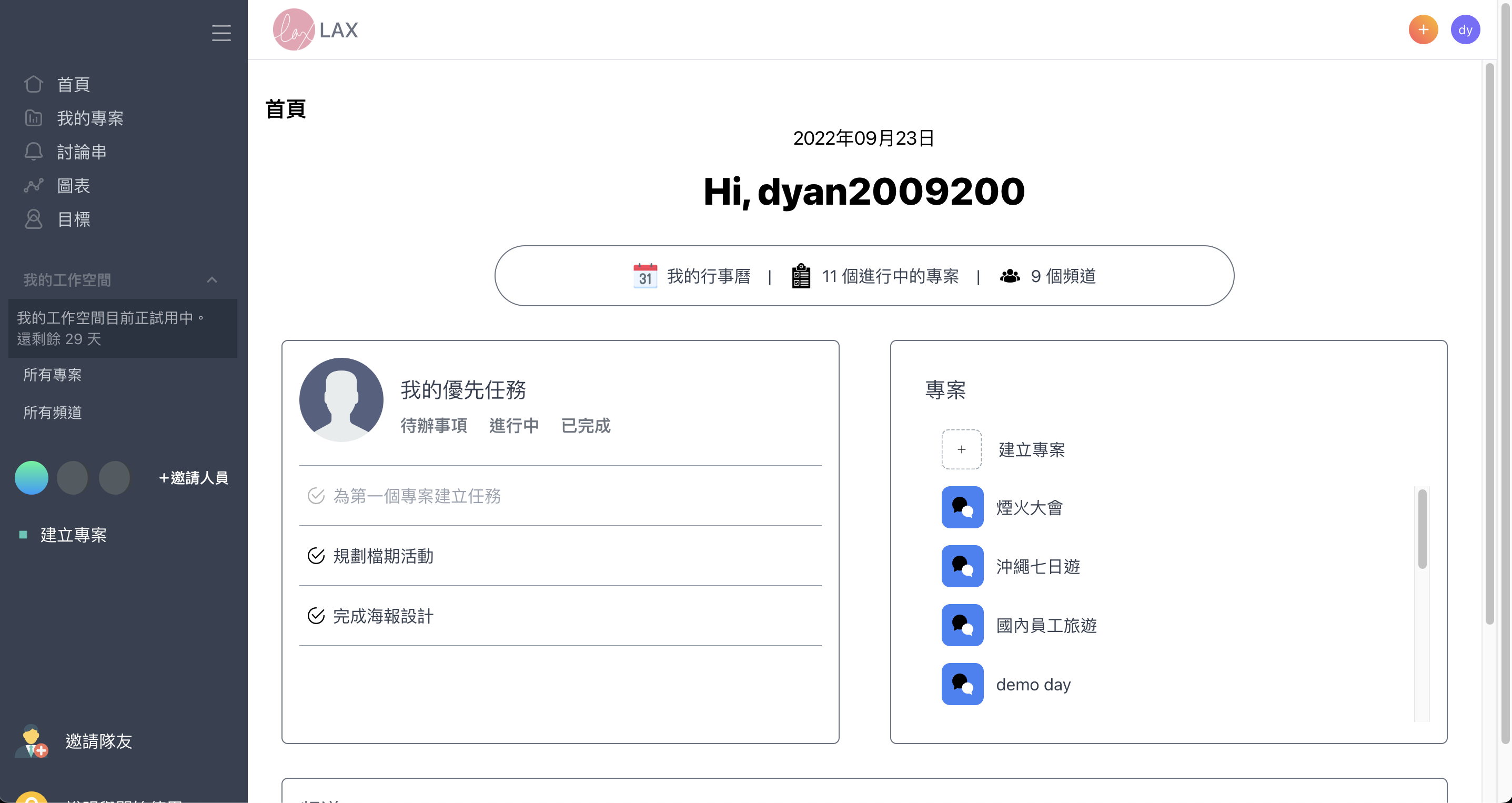Open 討論串 in sidebar
Viewport: 1512px width, 803px height.
point(81,152)
